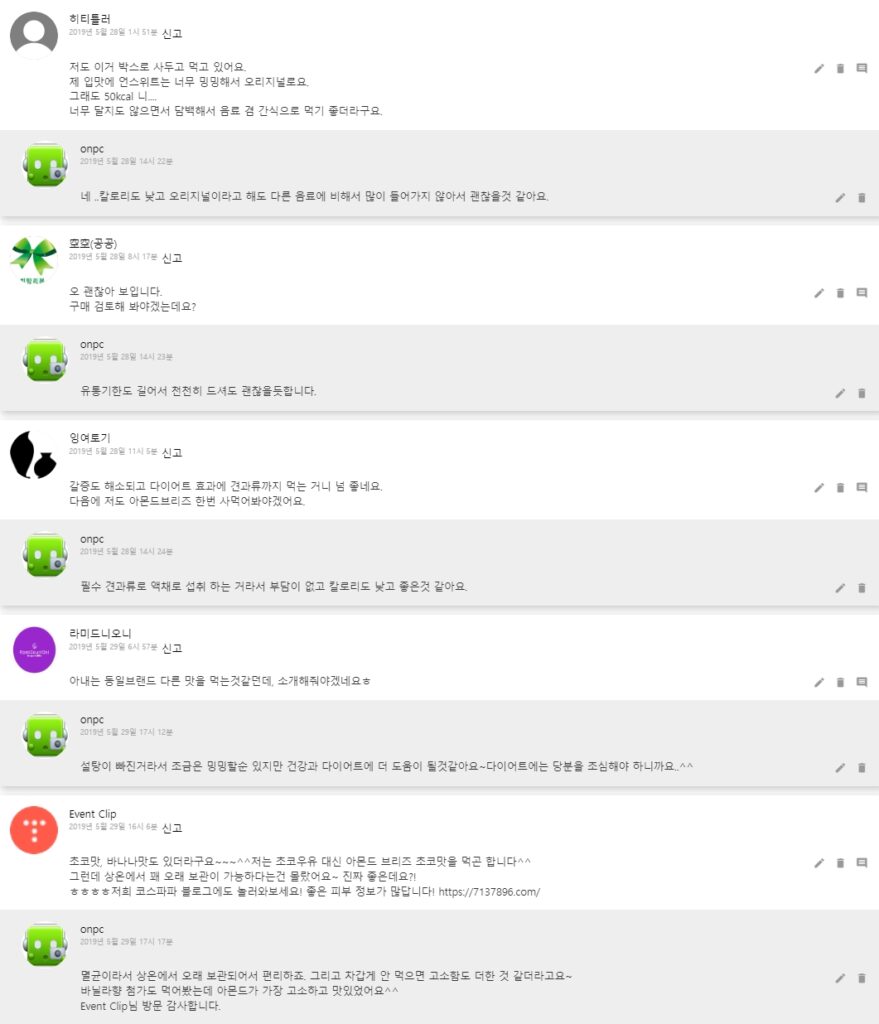Delete 히티틀러's comment using the trash icon
The image size is (879, 1024).
tap(839, 69)
